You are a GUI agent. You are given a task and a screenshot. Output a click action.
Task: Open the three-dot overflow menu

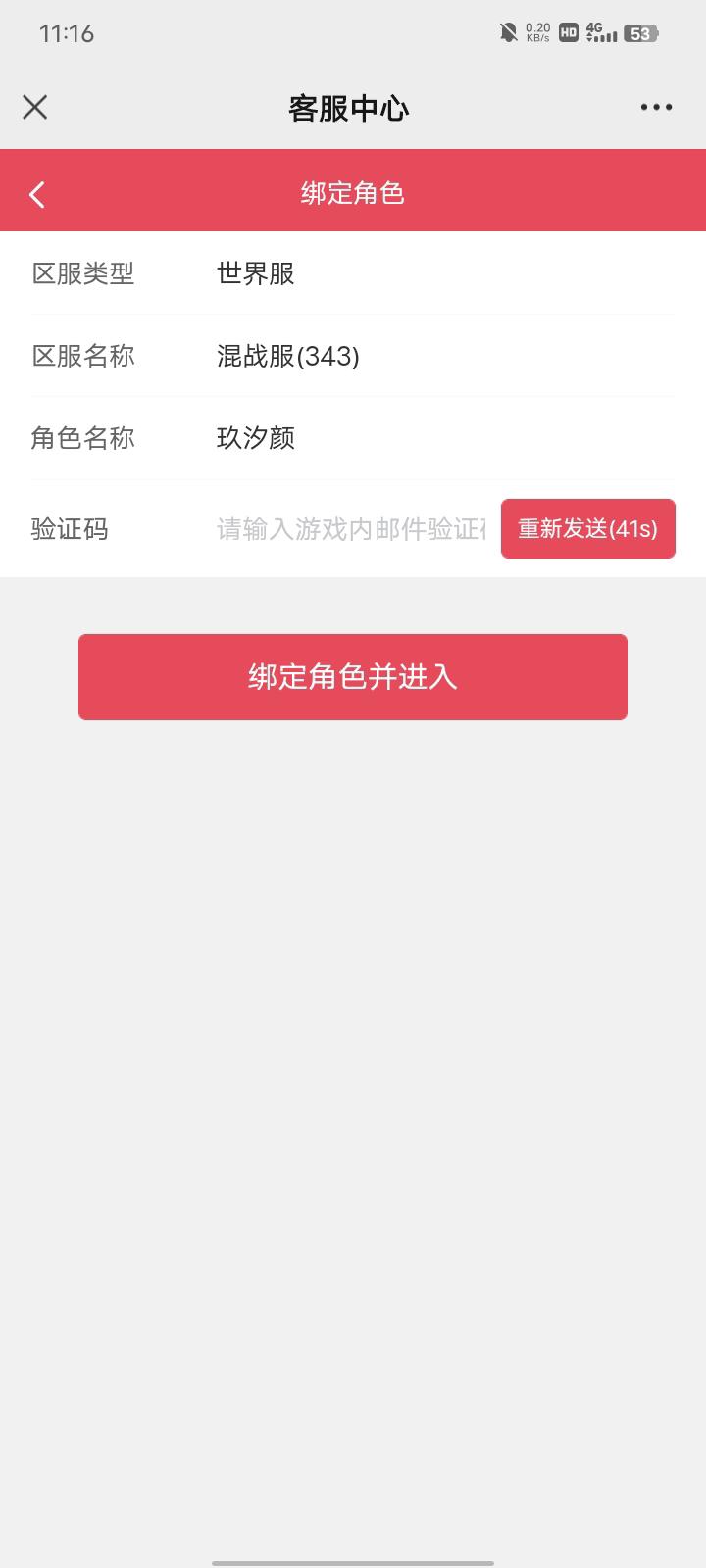pyautogui.click(x=656, y=107)
